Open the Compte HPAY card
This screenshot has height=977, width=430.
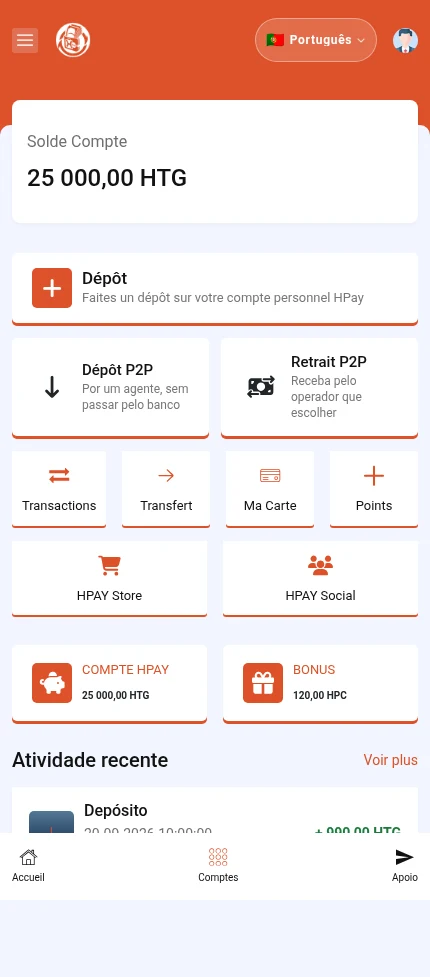(110, 684)
